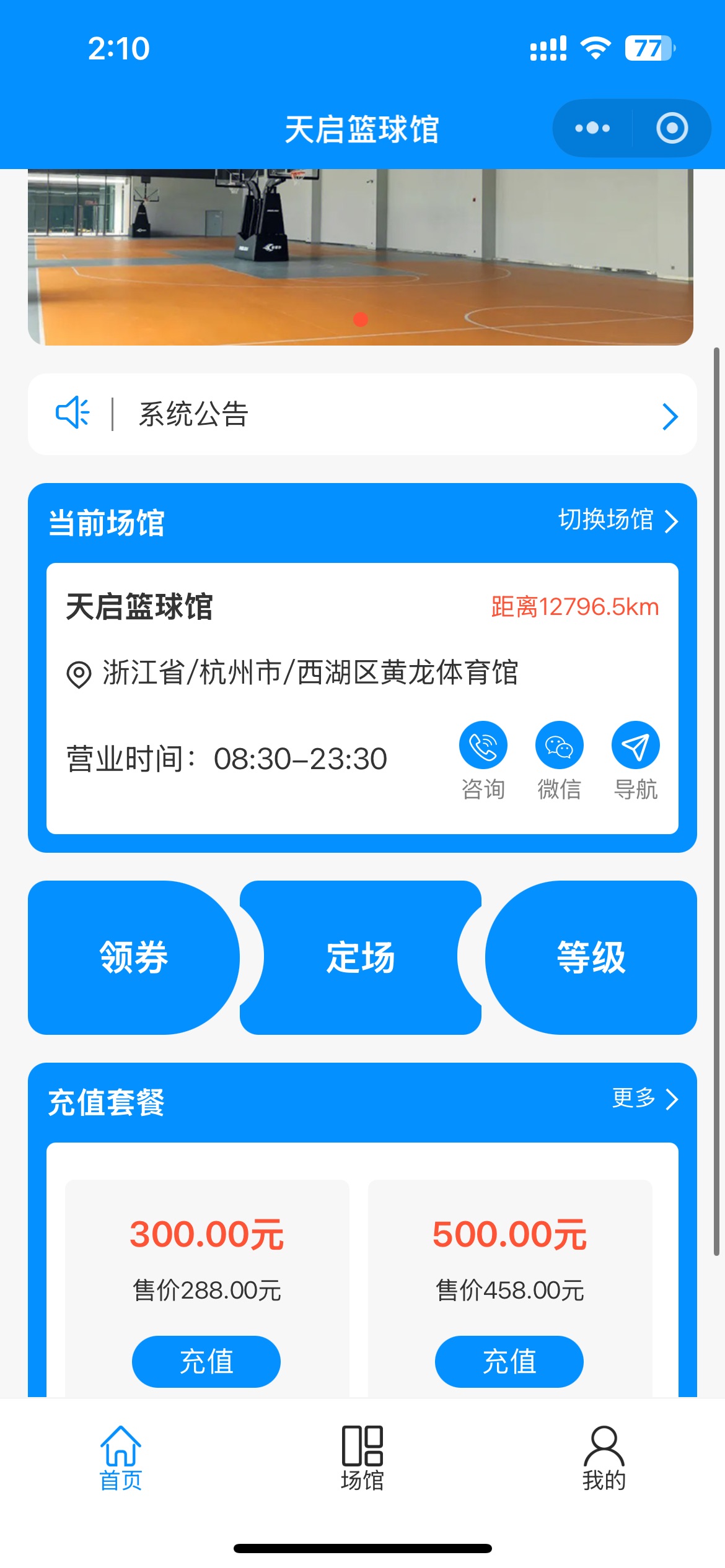Contact the venue through 微信
This screenshot has height=1568, width=725.
[559, 746]
